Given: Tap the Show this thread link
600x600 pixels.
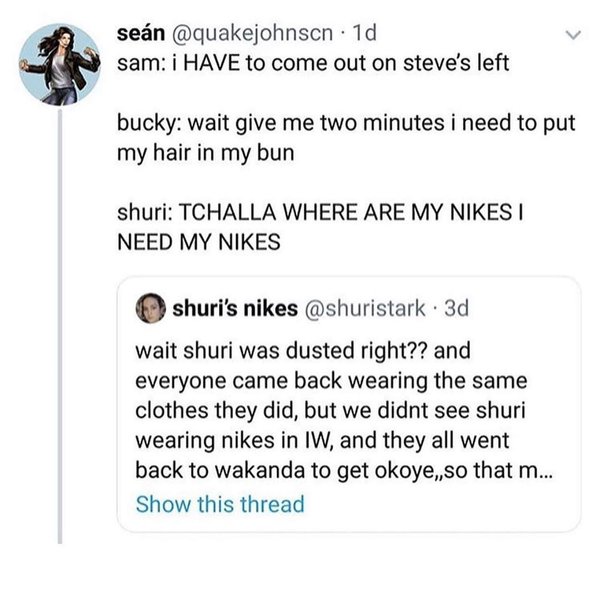Looking at the screenshot, I should [219, 503].
